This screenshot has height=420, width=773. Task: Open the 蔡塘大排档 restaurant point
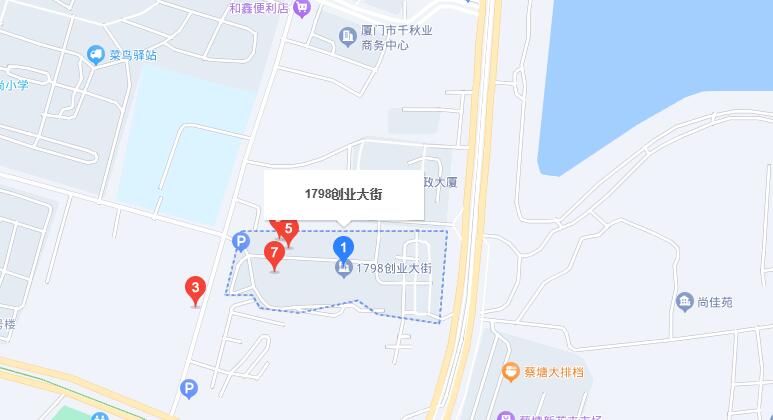coord(510,372)
